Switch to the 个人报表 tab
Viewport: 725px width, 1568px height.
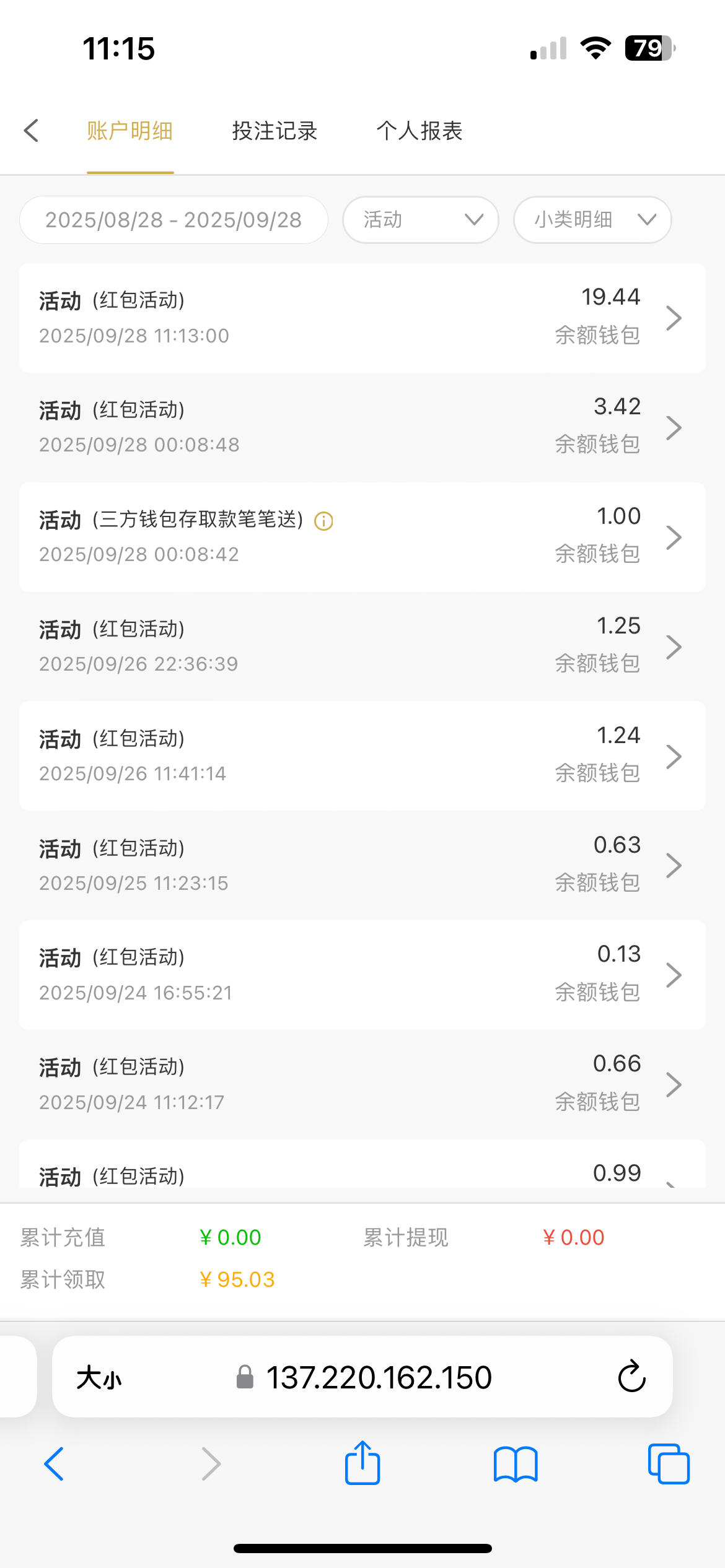pyautogui.click(x=420, y=131)
